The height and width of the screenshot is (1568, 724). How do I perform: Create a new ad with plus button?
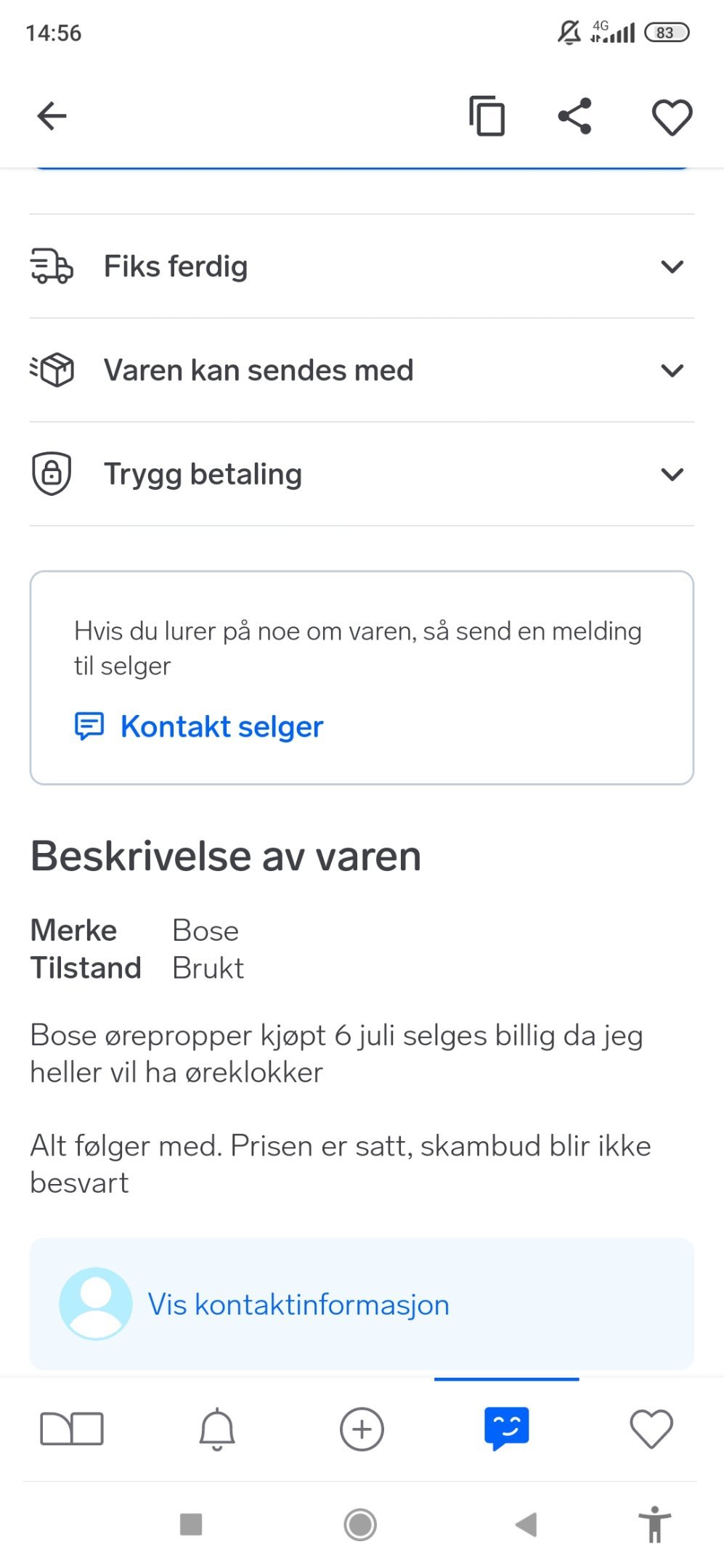click(362, 1429)
